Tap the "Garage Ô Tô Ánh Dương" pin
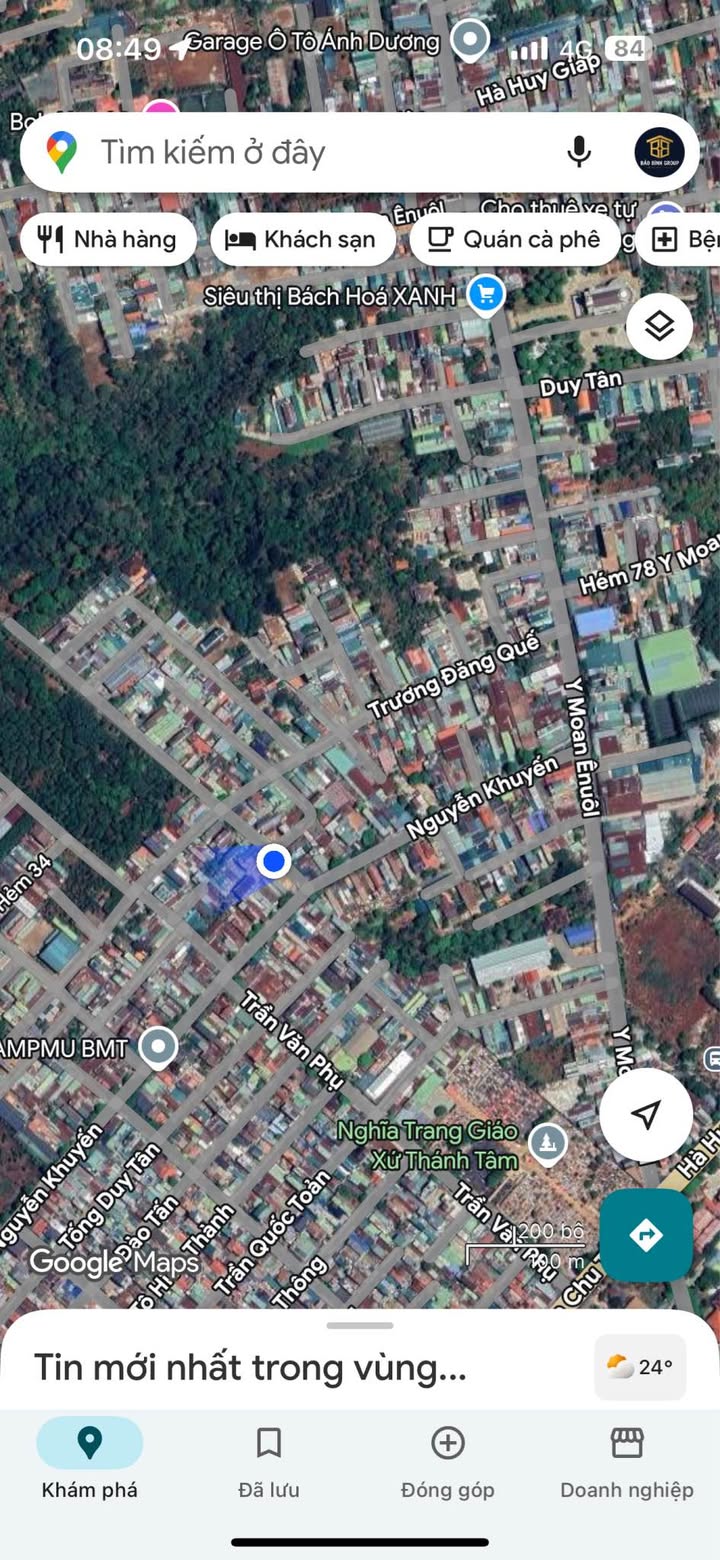Viewport: 720px width, 1560px height. pos(469,41)
